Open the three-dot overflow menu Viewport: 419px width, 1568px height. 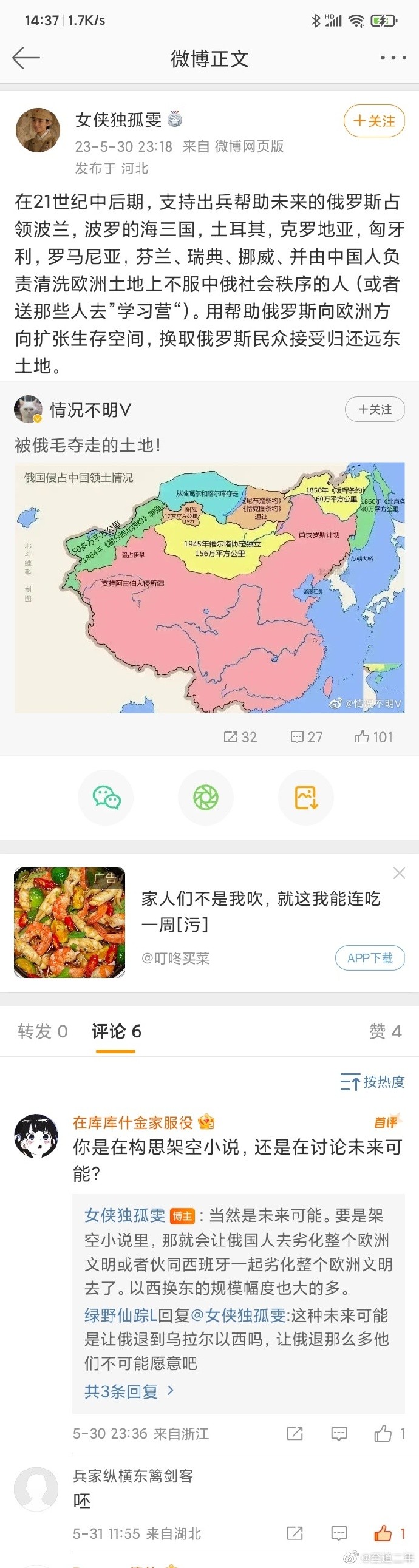(x=393, y=58)
